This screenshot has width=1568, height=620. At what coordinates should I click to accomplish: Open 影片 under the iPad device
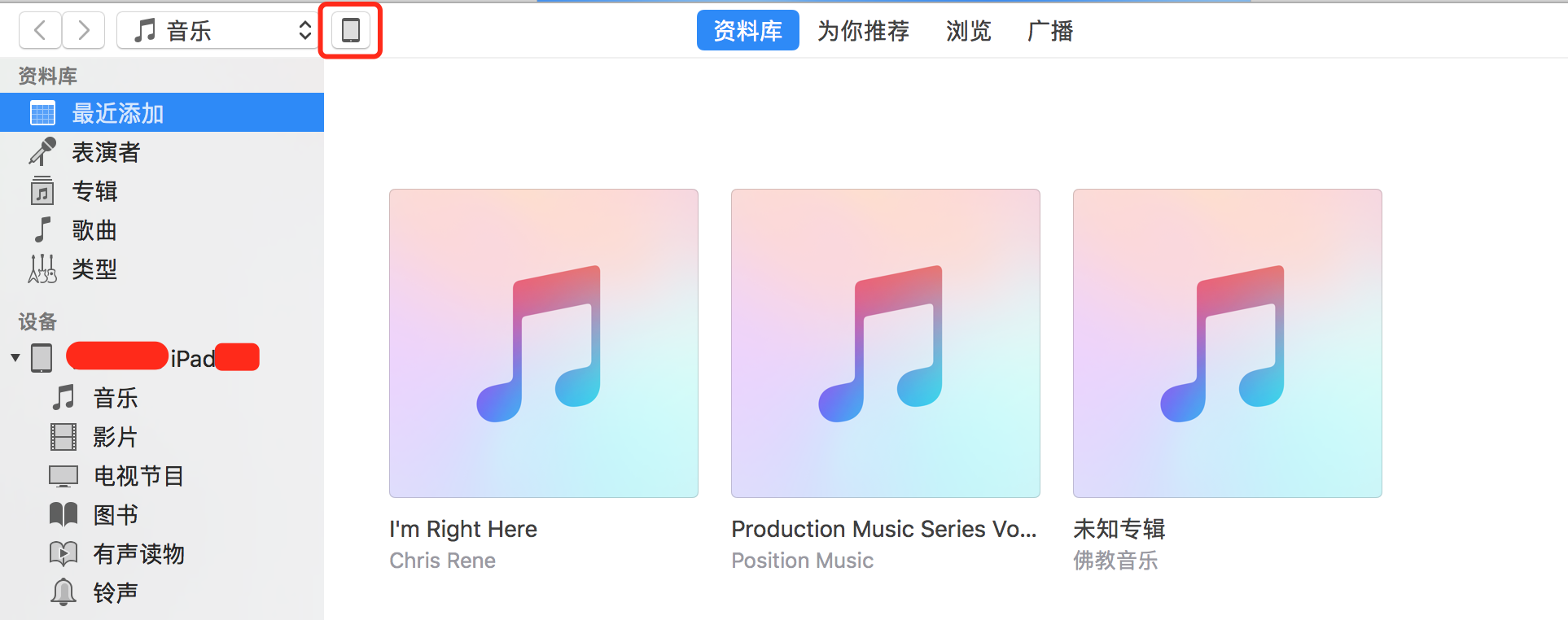(115, 437)
